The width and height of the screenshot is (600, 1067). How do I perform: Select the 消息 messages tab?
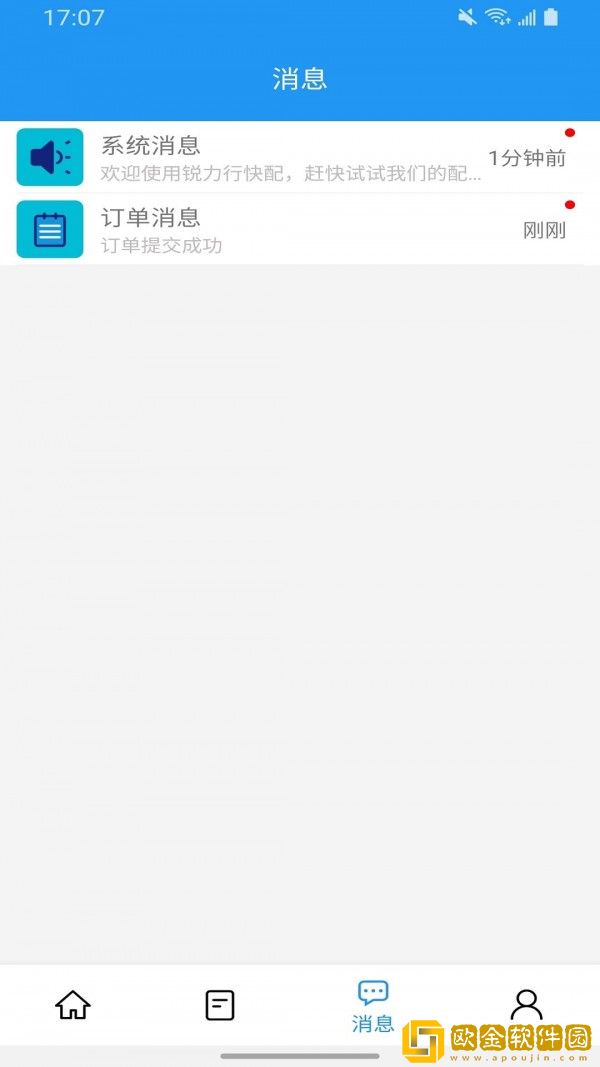(x=373, y=1005)
